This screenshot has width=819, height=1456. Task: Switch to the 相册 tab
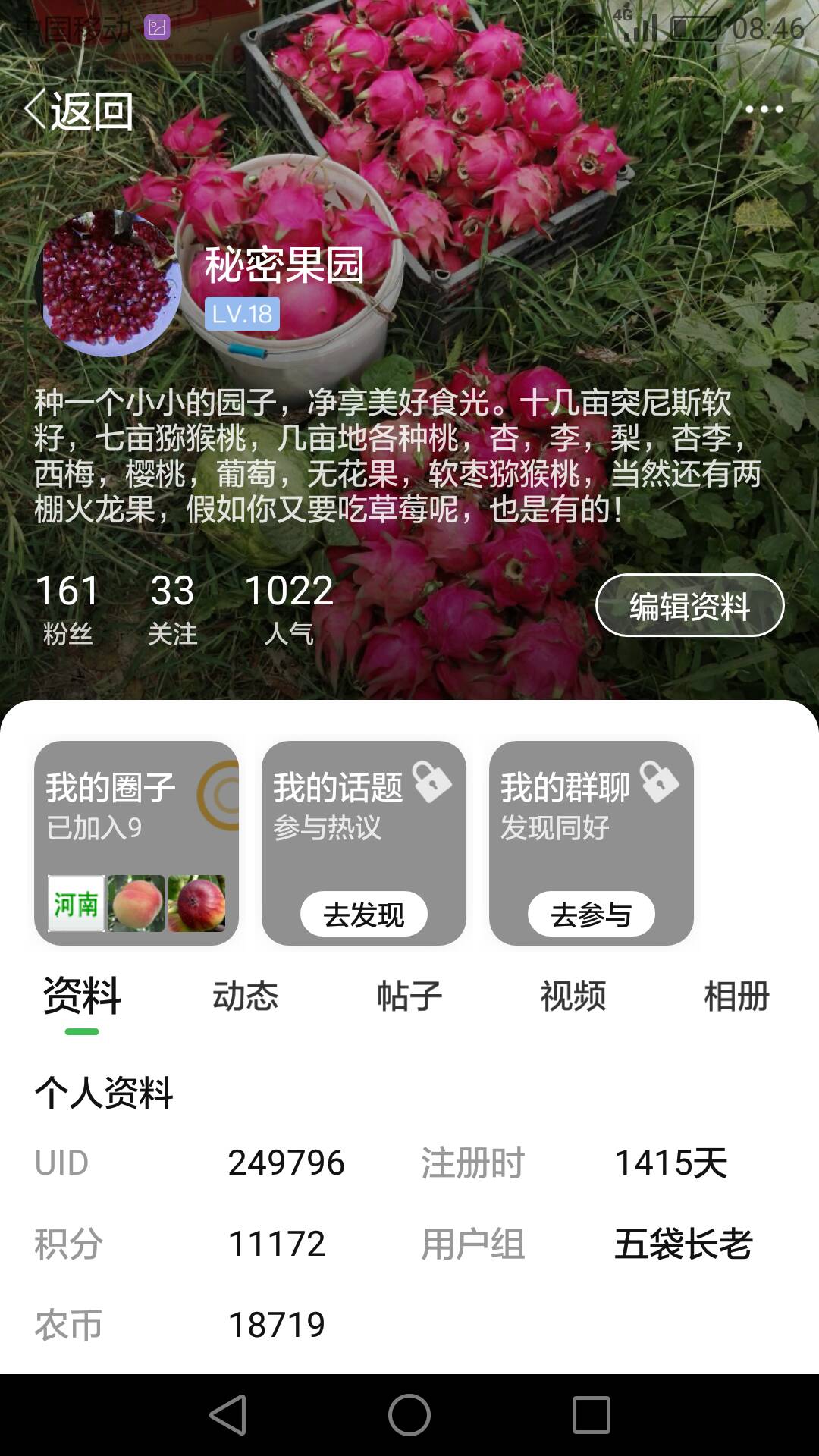(736, 996)
